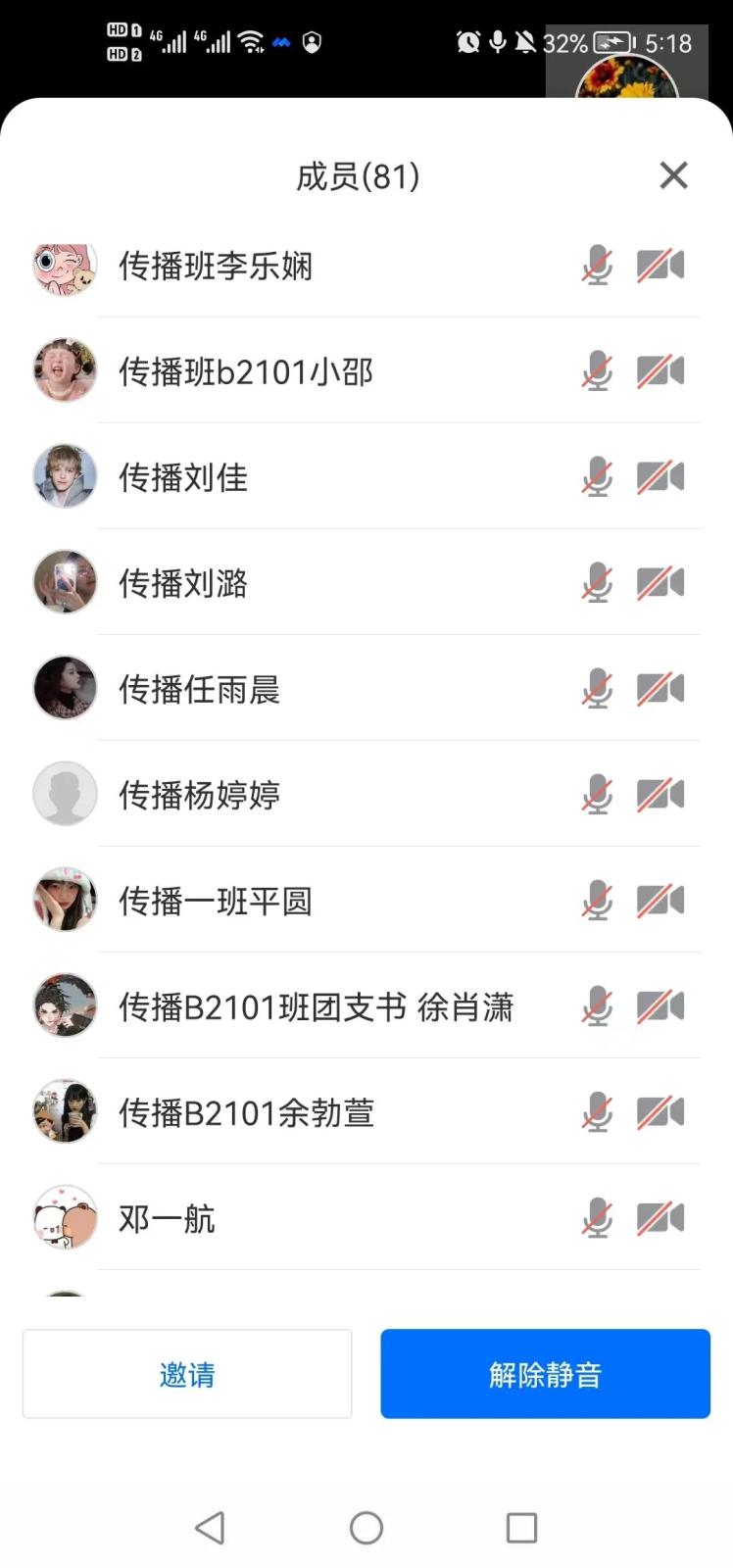This screenshot has height=1568, width=733.
Task: Close the members list panel
Action: pyautogui.click(x=673, y=175)
